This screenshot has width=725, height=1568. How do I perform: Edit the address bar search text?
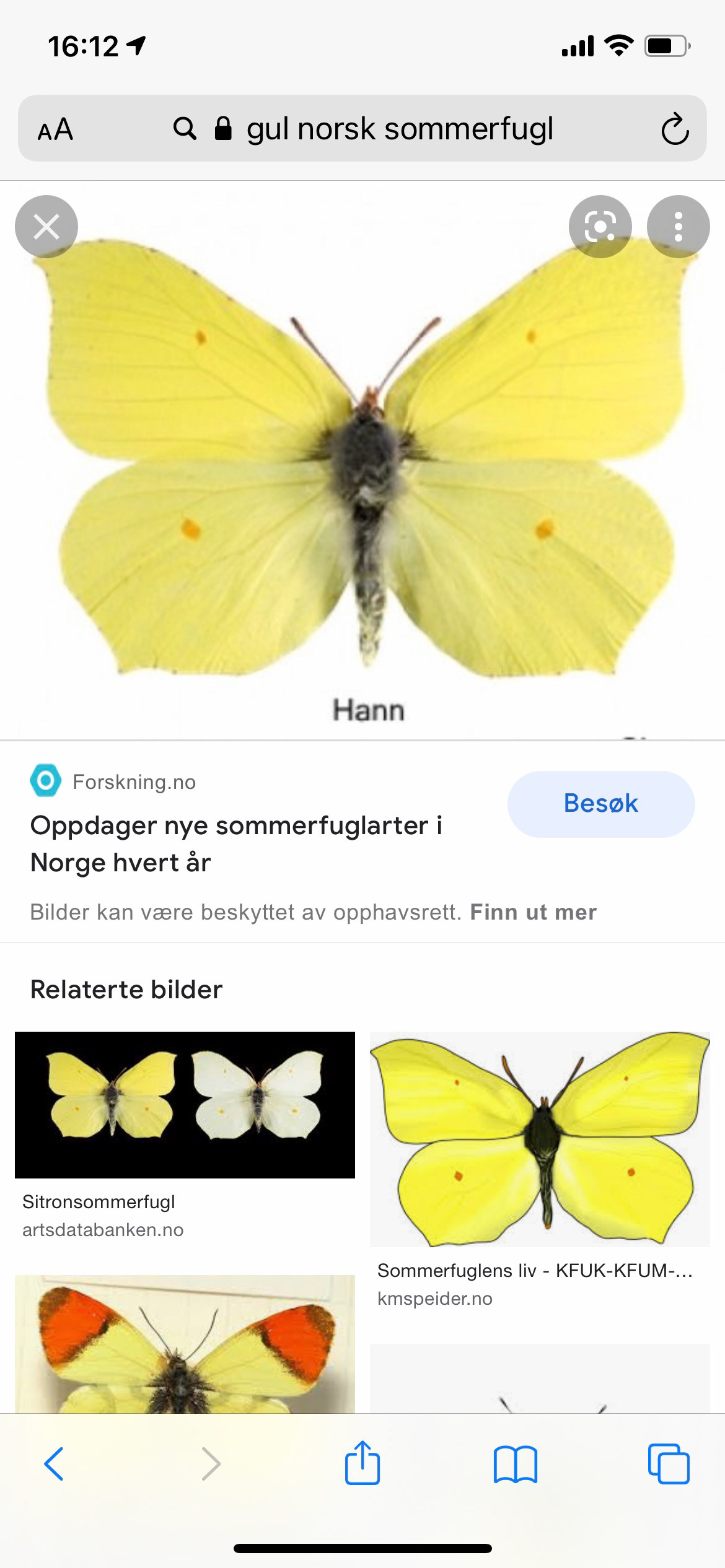400,129
